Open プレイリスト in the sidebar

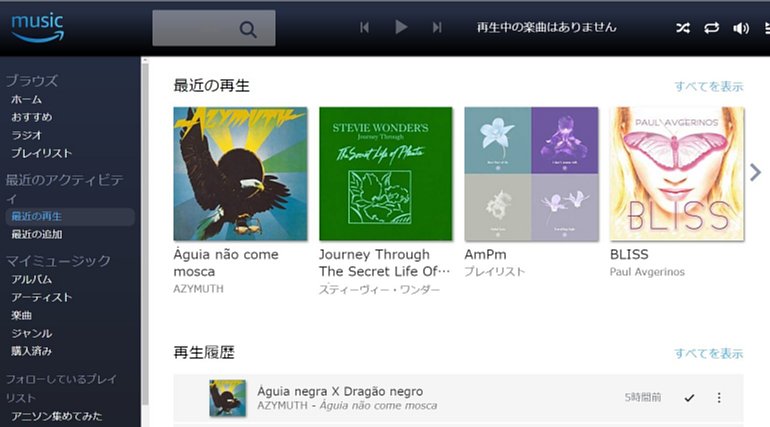pos(41,153)
